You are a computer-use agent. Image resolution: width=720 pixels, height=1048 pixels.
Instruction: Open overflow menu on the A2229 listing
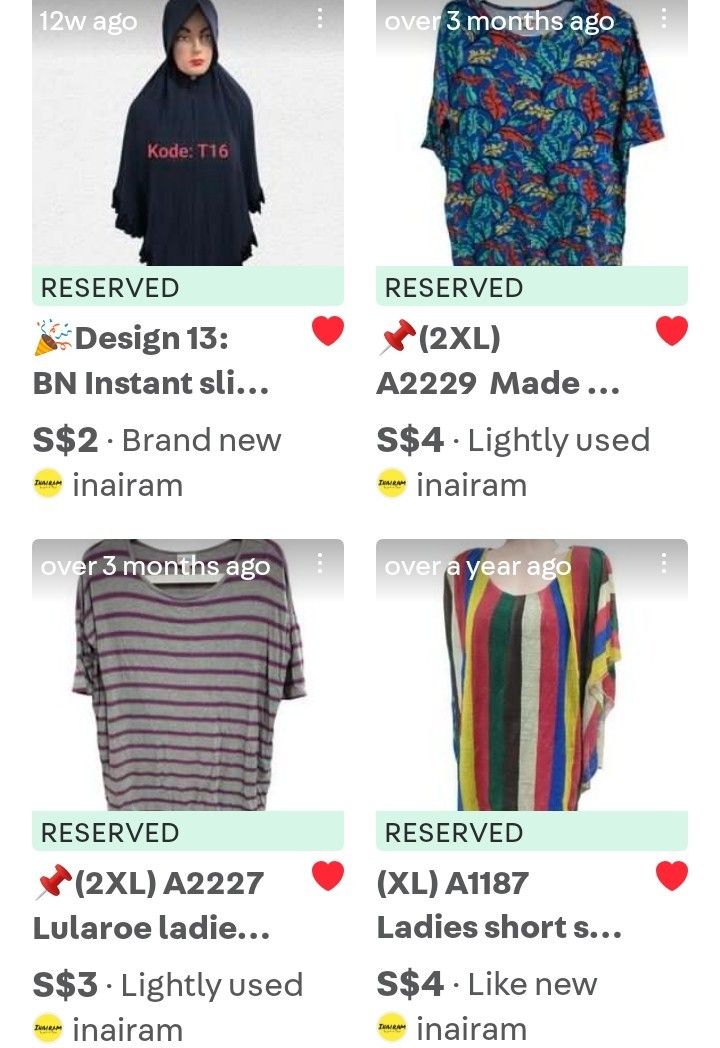[x=664, y=18]
